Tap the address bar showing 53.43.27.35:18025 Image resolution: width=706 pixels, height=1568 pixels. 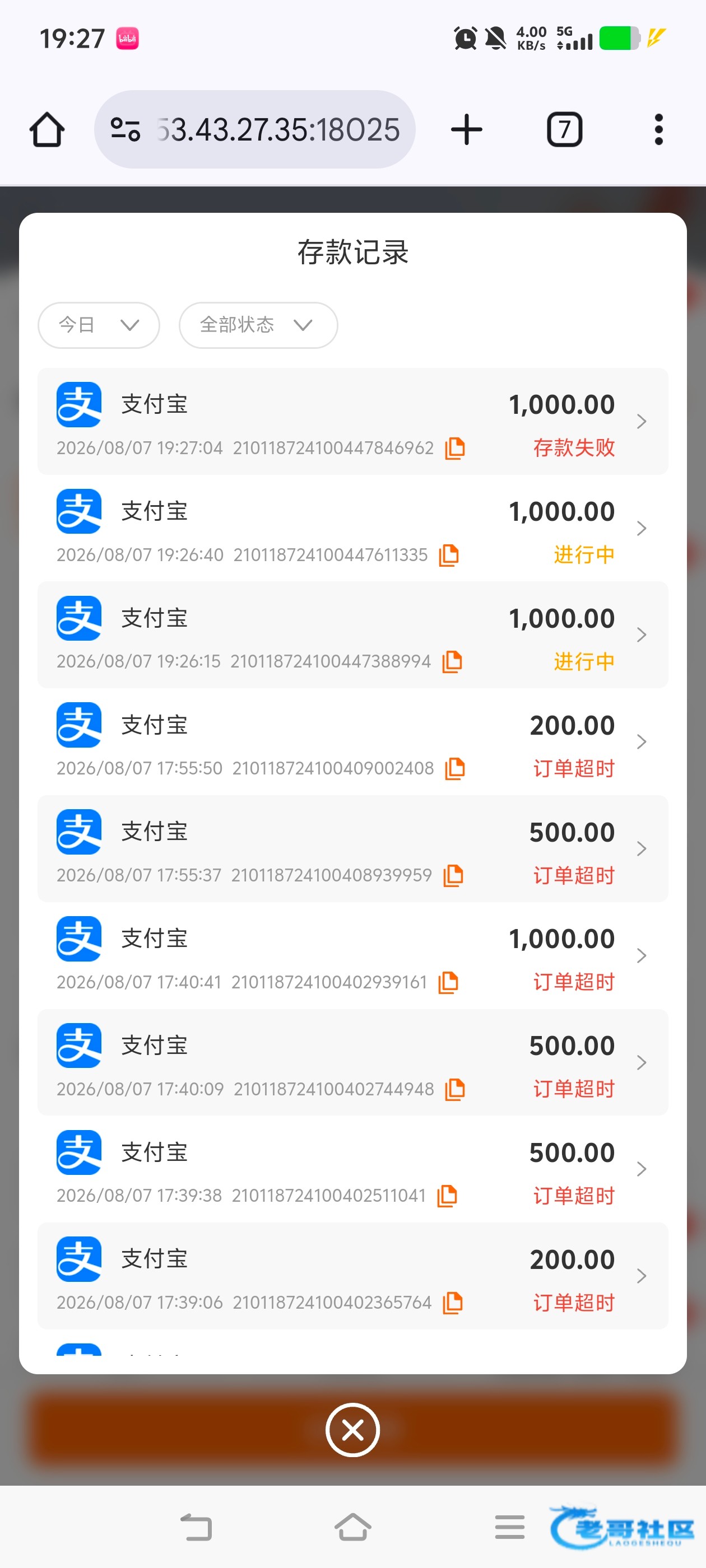coord(254,130)
